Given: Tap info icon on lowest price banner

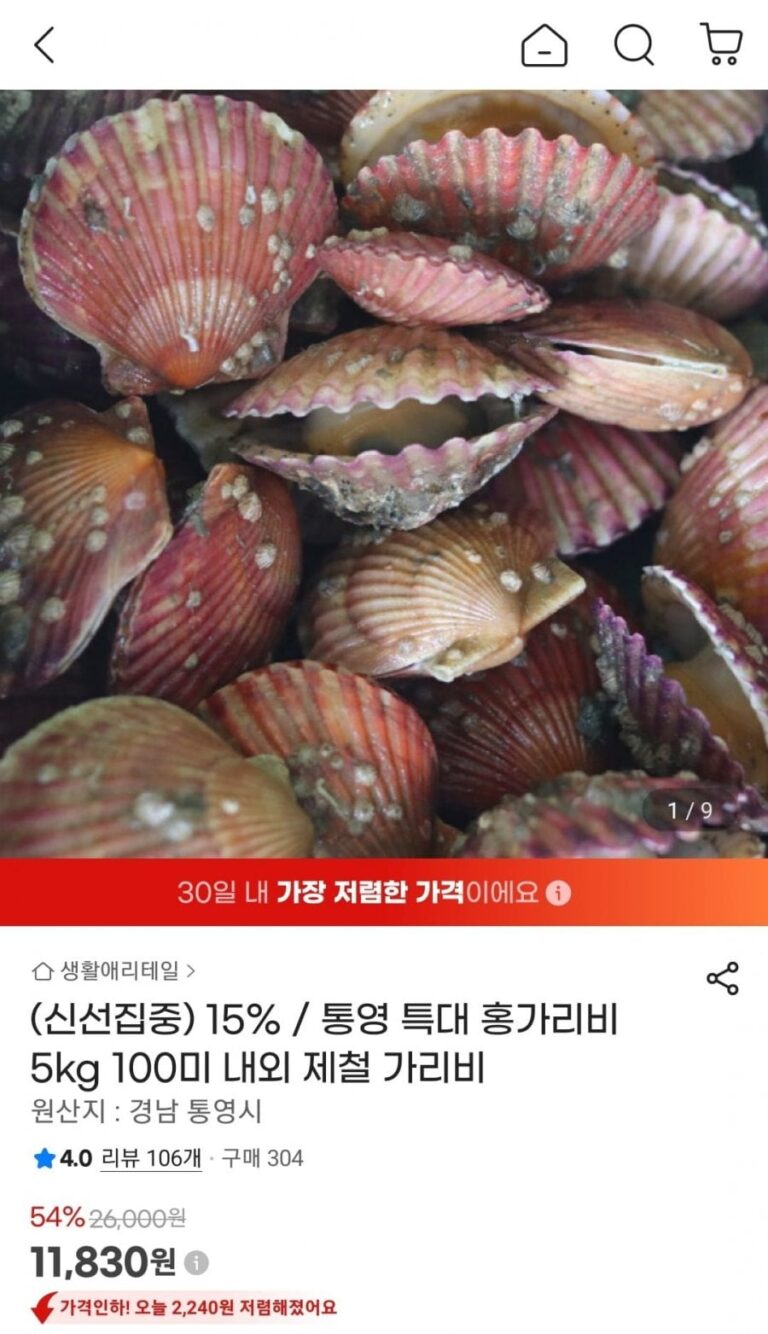Looking at the screenshot, I should point(559,892).
